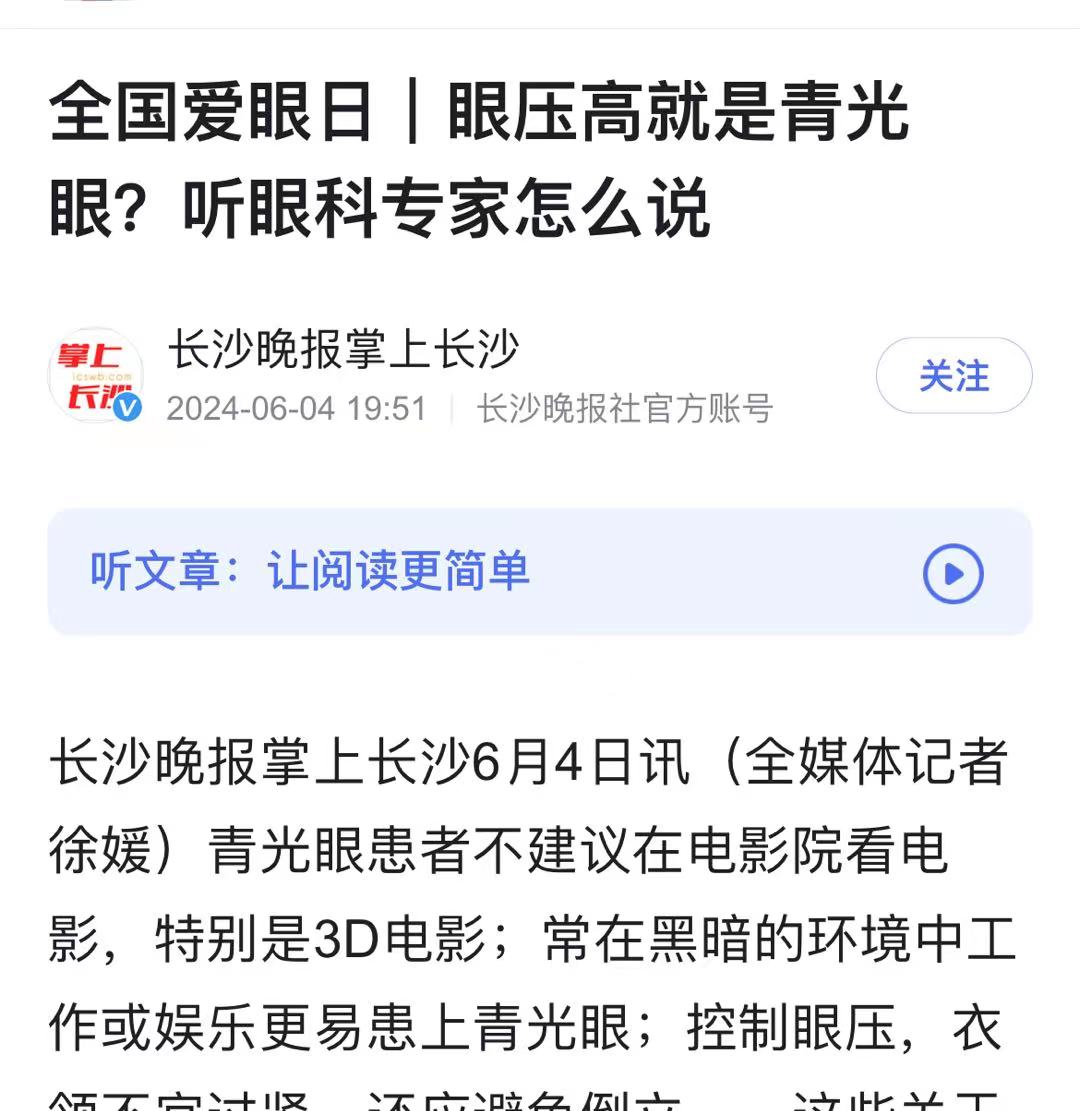The width and height of the screenshot is (1080, 1111).
Task: Follow 长沙晚报掌上长沙 with the 关注 button
Action: point(953,376)
